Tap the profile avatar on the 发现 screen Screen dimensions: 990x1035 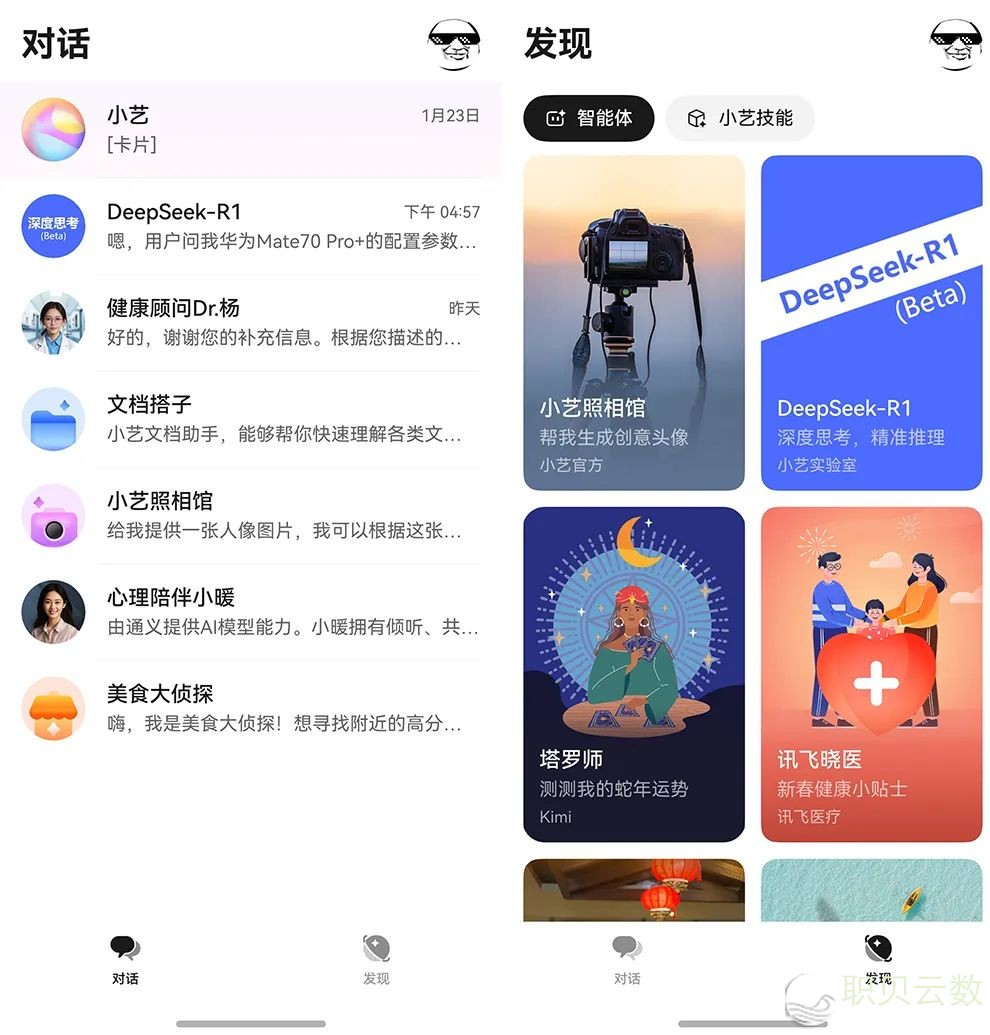[956, 45]
